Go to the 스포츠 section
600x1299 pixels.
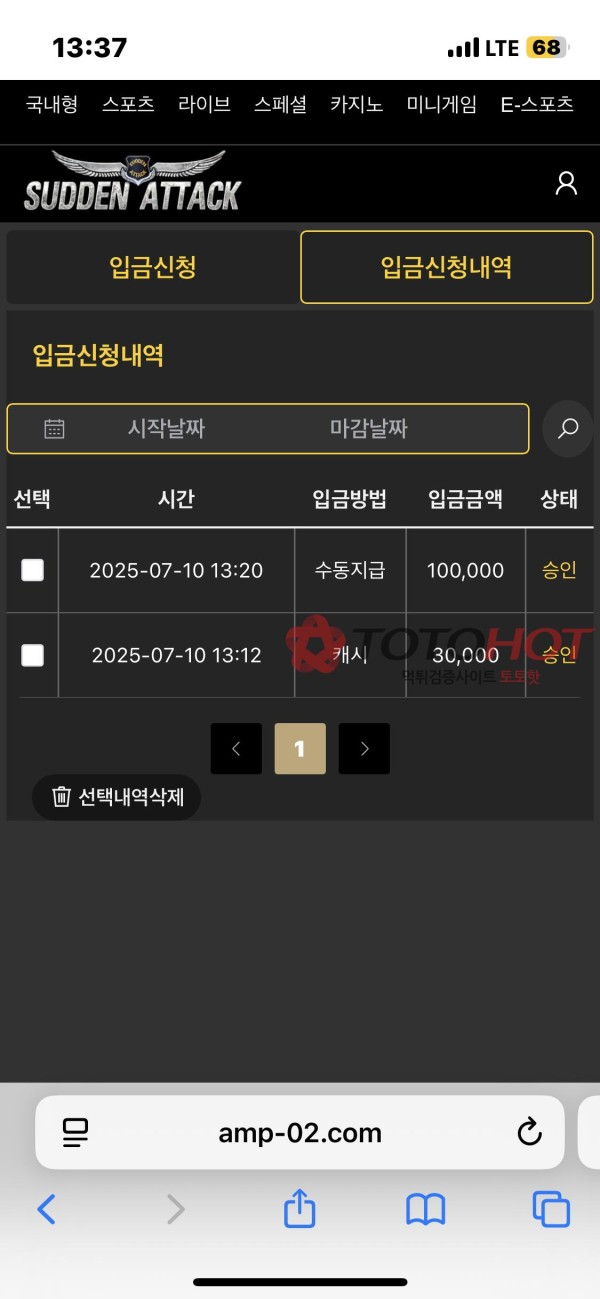tap(128, 104)
